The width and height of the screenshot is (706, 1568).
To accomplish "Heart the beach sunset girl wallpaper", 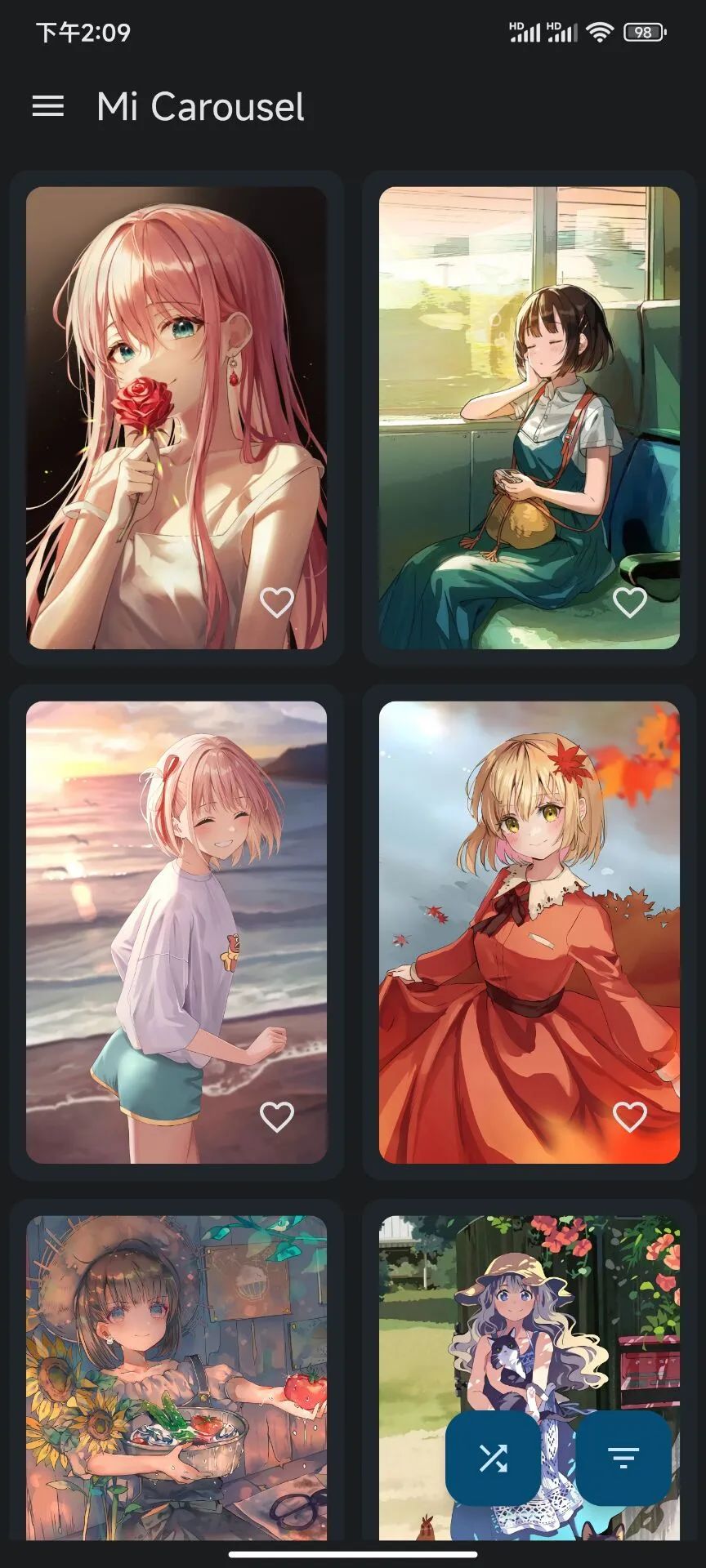I will click(x=276, y=1116).
